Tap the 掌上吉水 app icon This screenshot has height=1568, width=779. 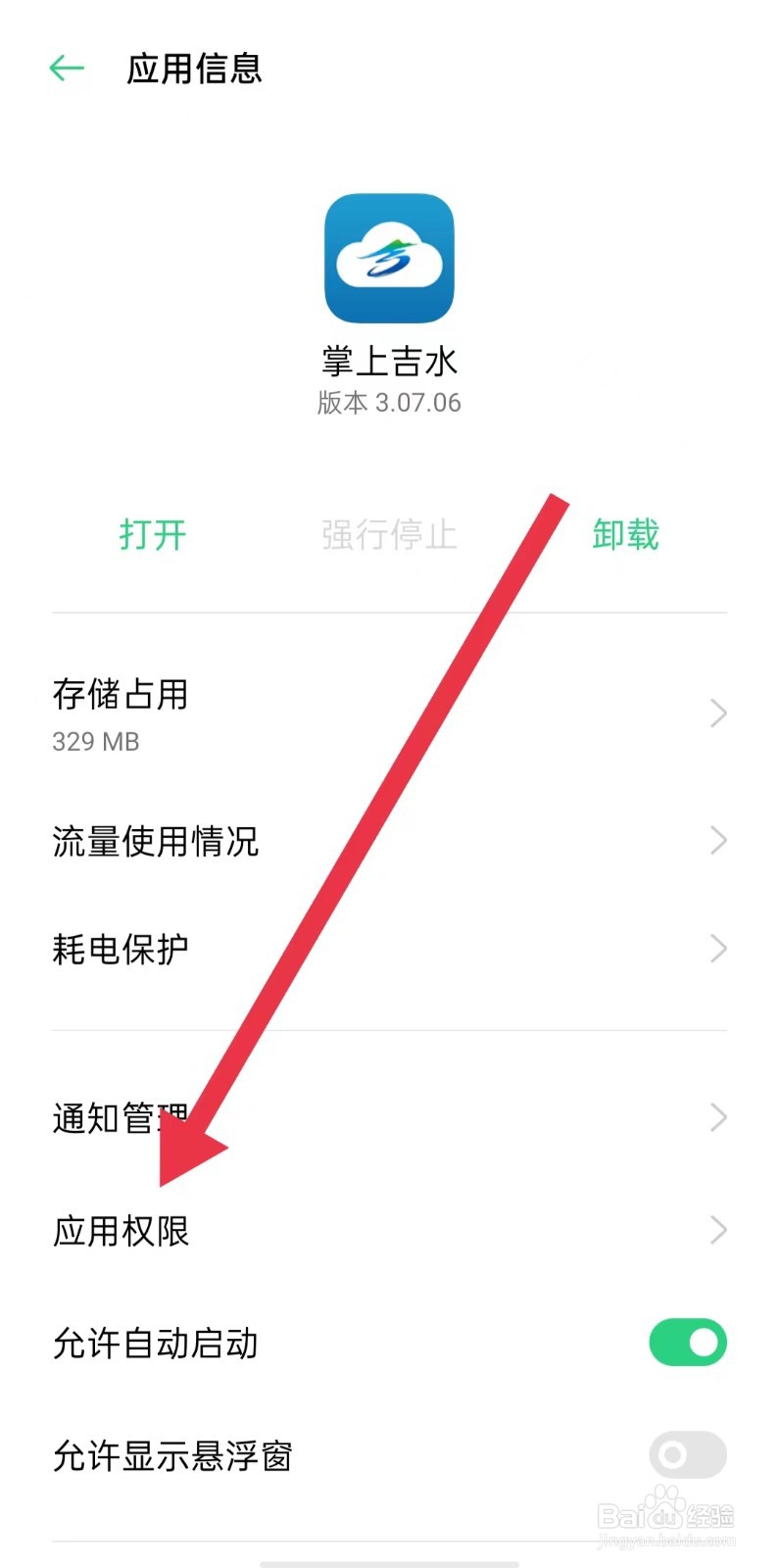point(389,258)
